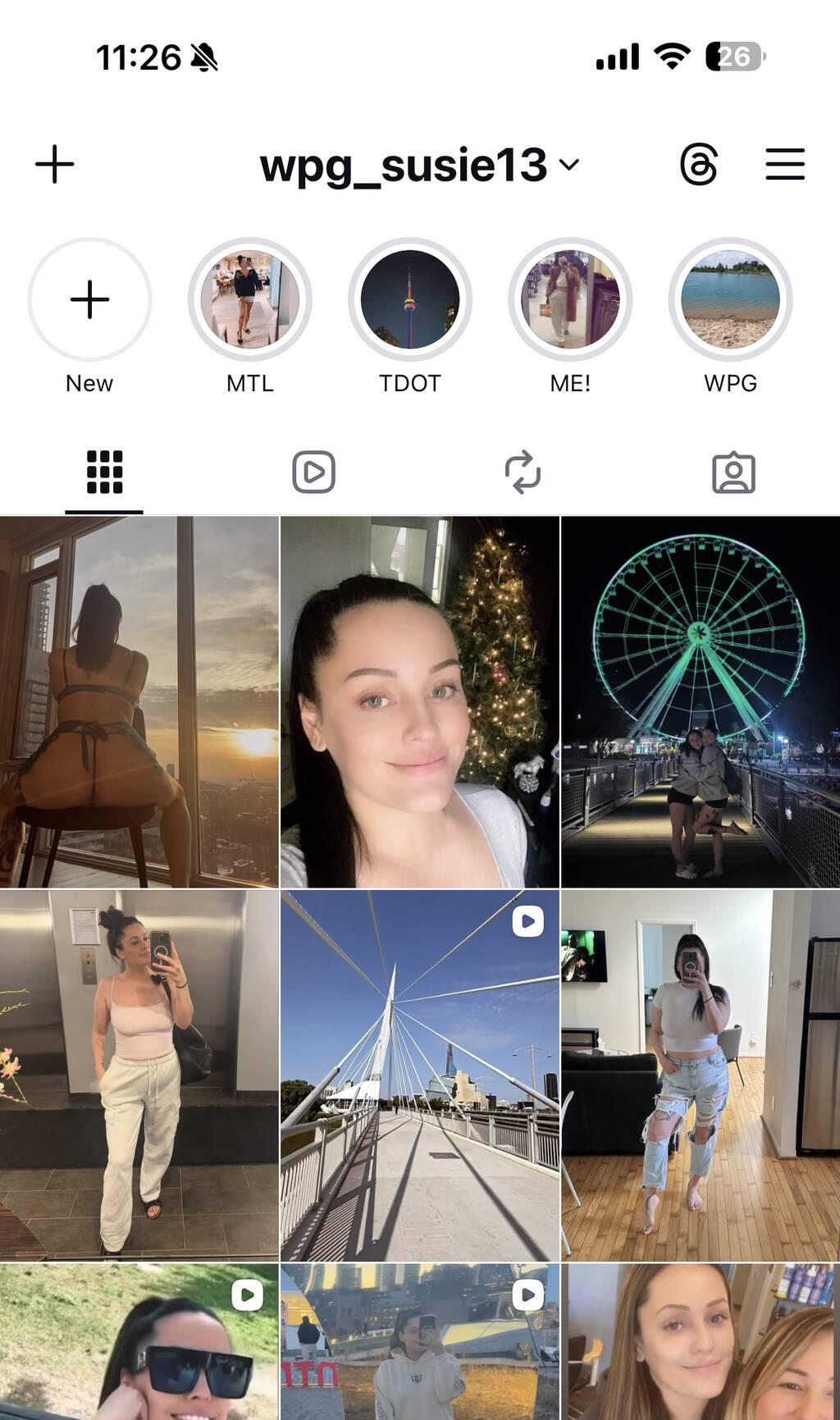
Task: View the WPG highlight
Action: click(730, 299)
